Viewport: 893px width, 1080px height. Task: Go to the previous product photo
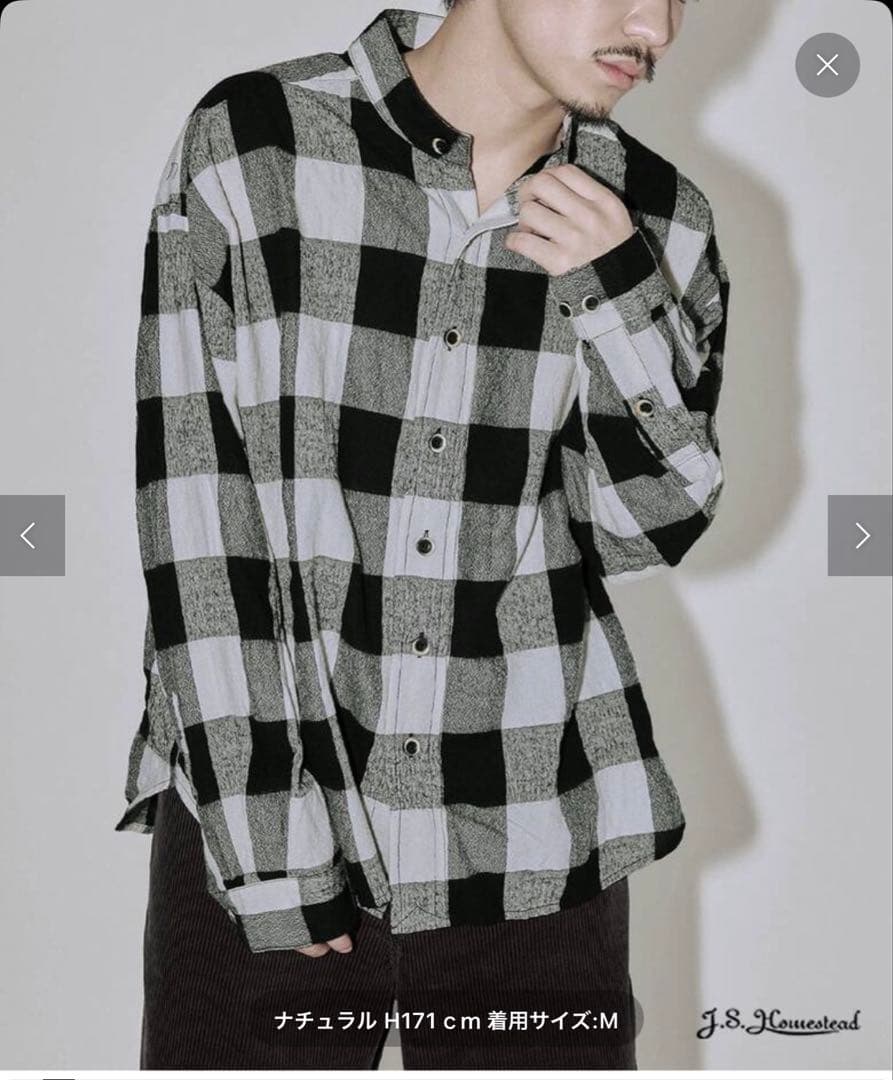click(x=31, y=535)
